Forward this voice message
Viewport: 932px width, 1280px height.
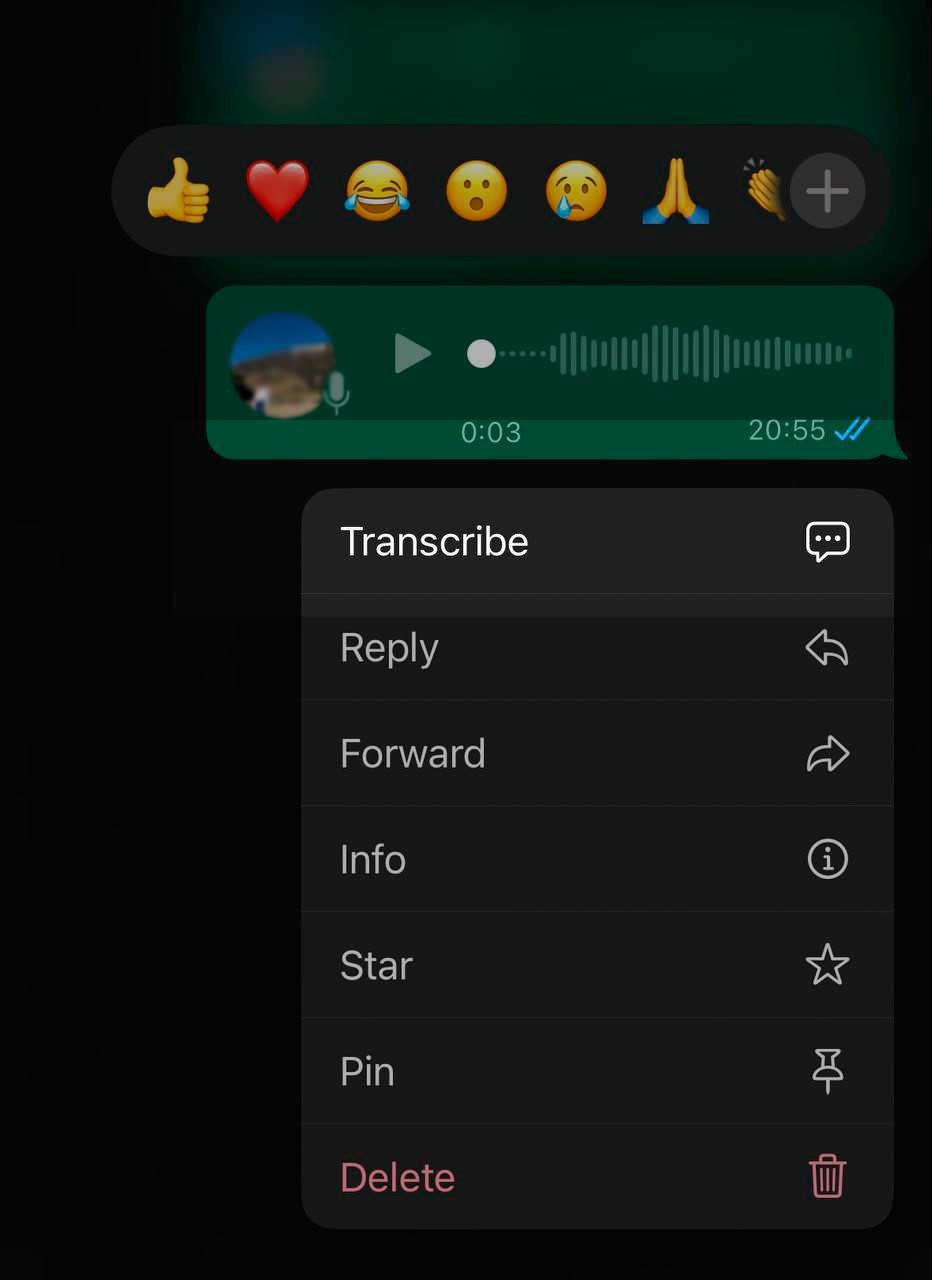(x=597, y=754)
